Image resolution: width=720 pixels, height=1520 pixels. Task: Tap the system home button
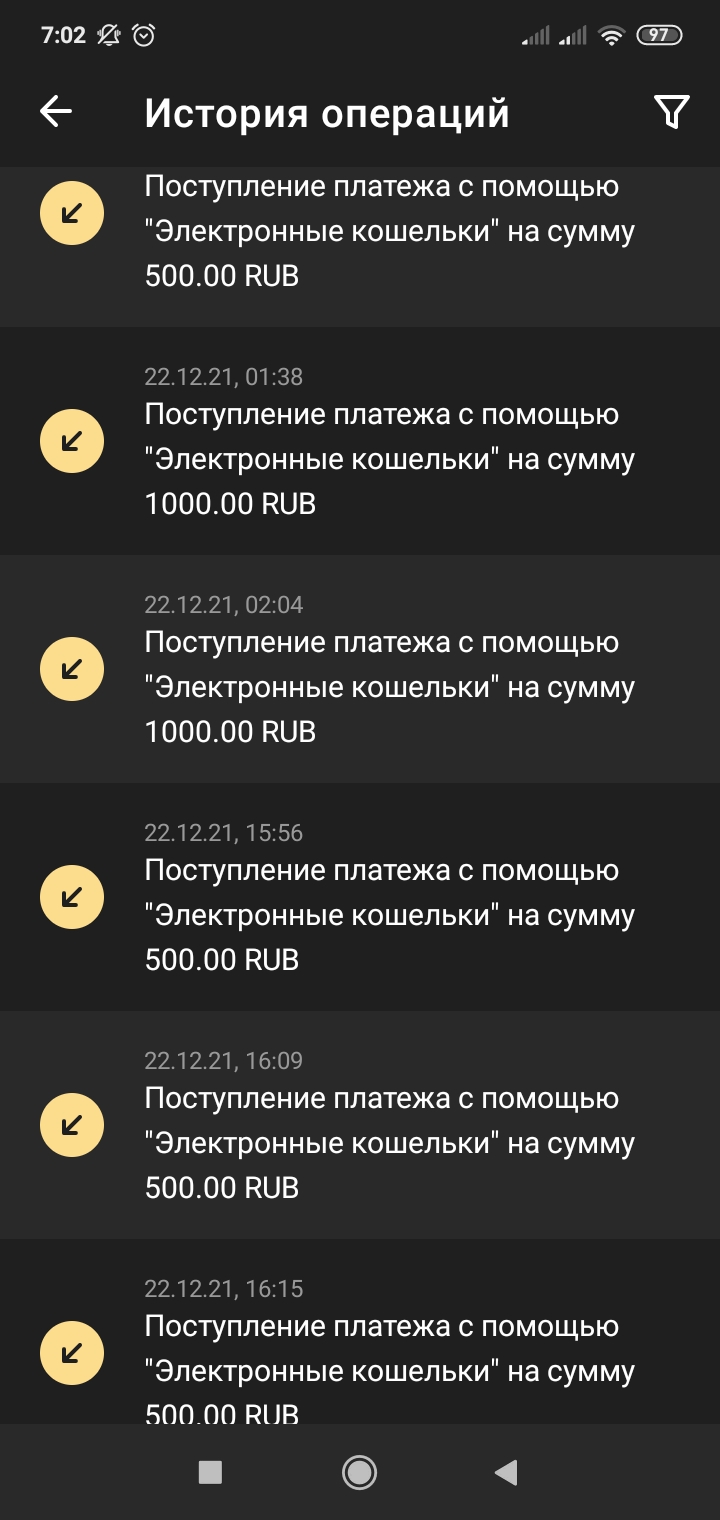359,1472
